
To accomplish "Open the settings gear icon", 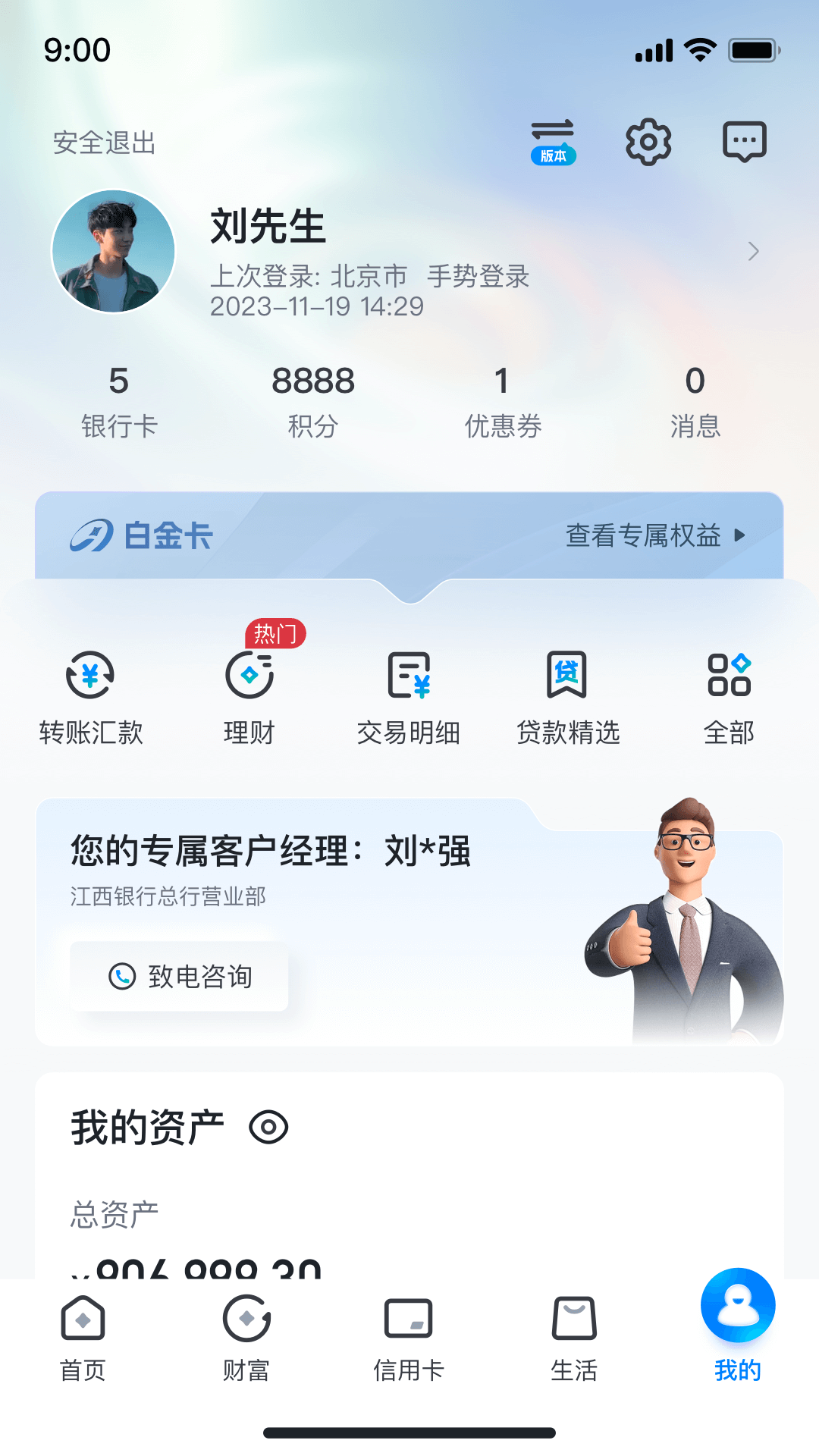I will 648,140.
